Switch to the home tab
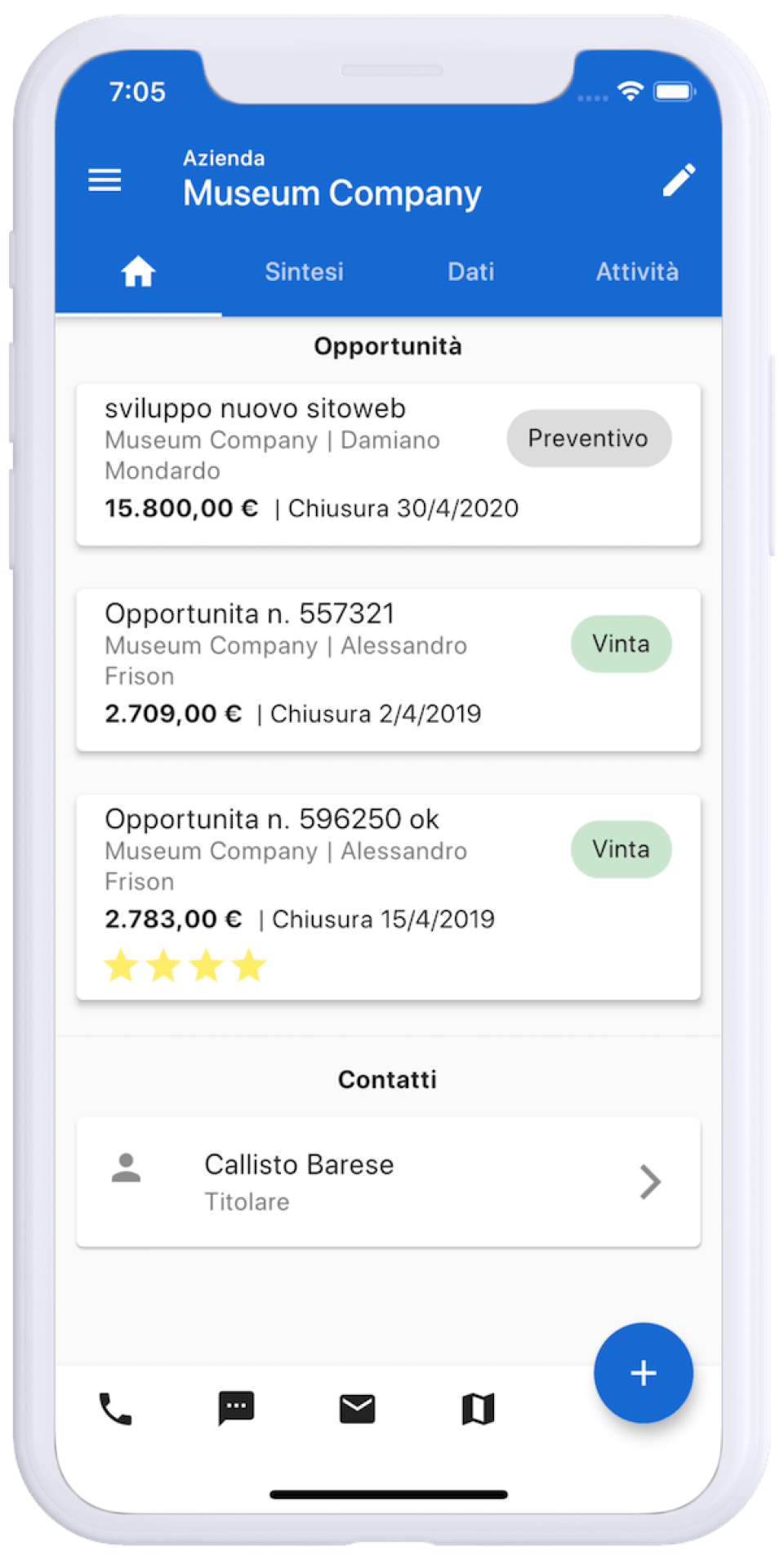 click(x=138, y=272)
